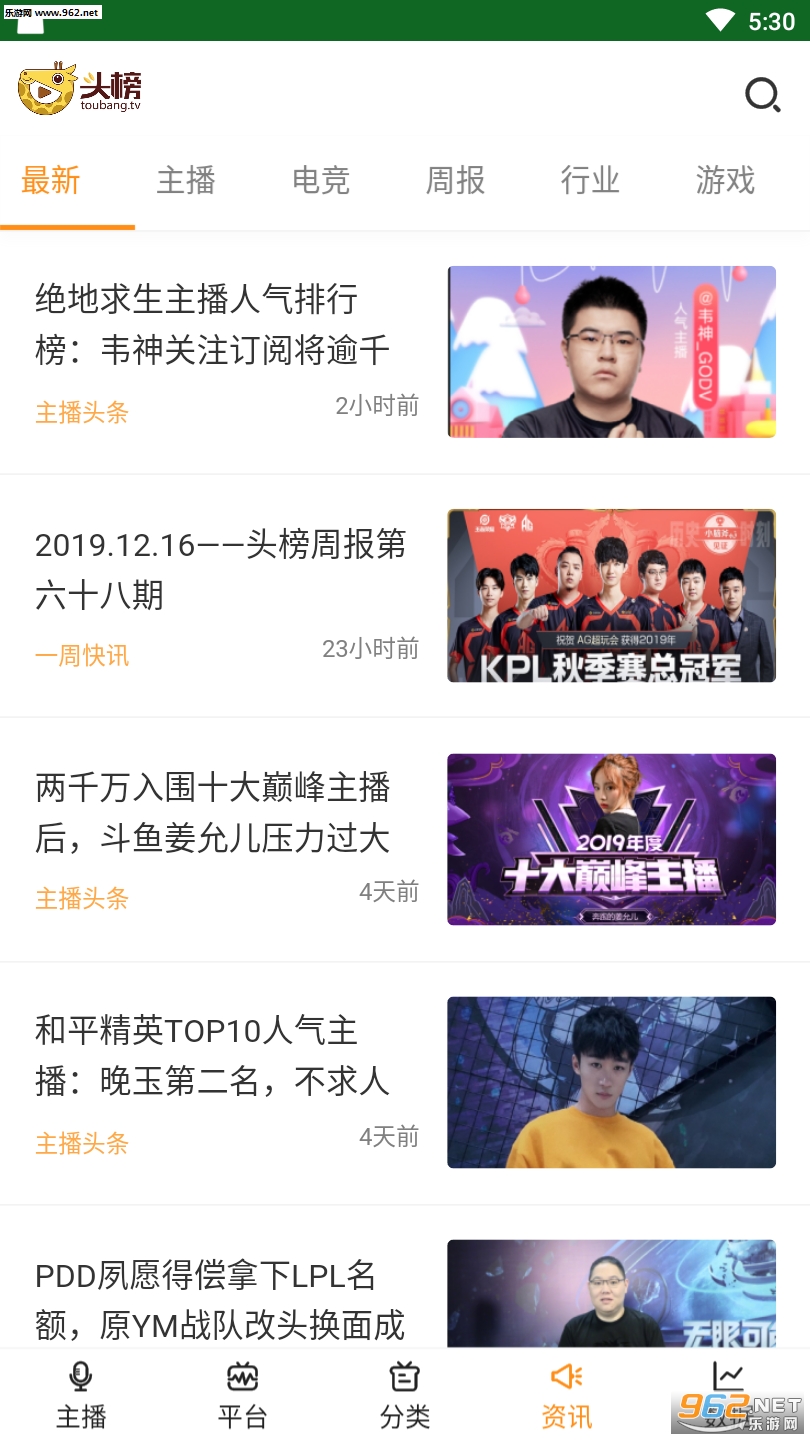The height and width of the screenshot is (1440, 810).
Task: Open 分类 in the bottom navigation
Action: pyautogui.click(x=405, y=1395)
